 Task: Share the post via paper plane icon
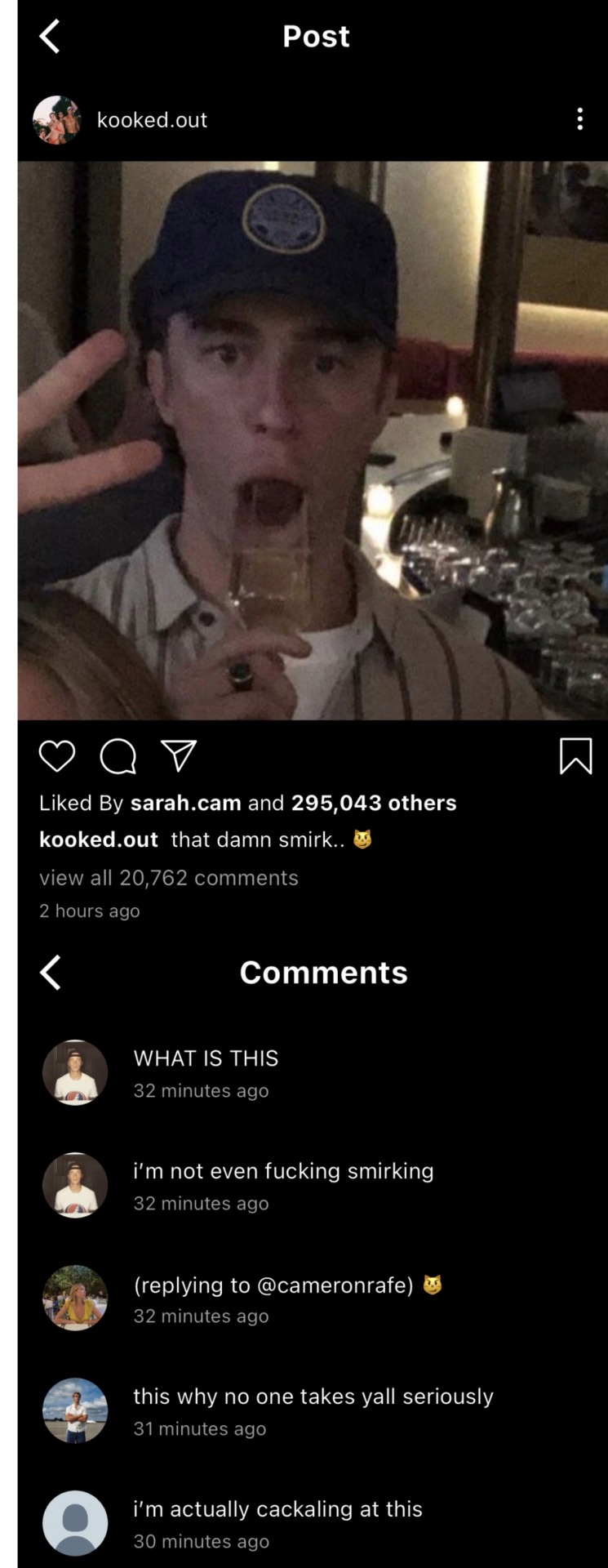point(179,756)
